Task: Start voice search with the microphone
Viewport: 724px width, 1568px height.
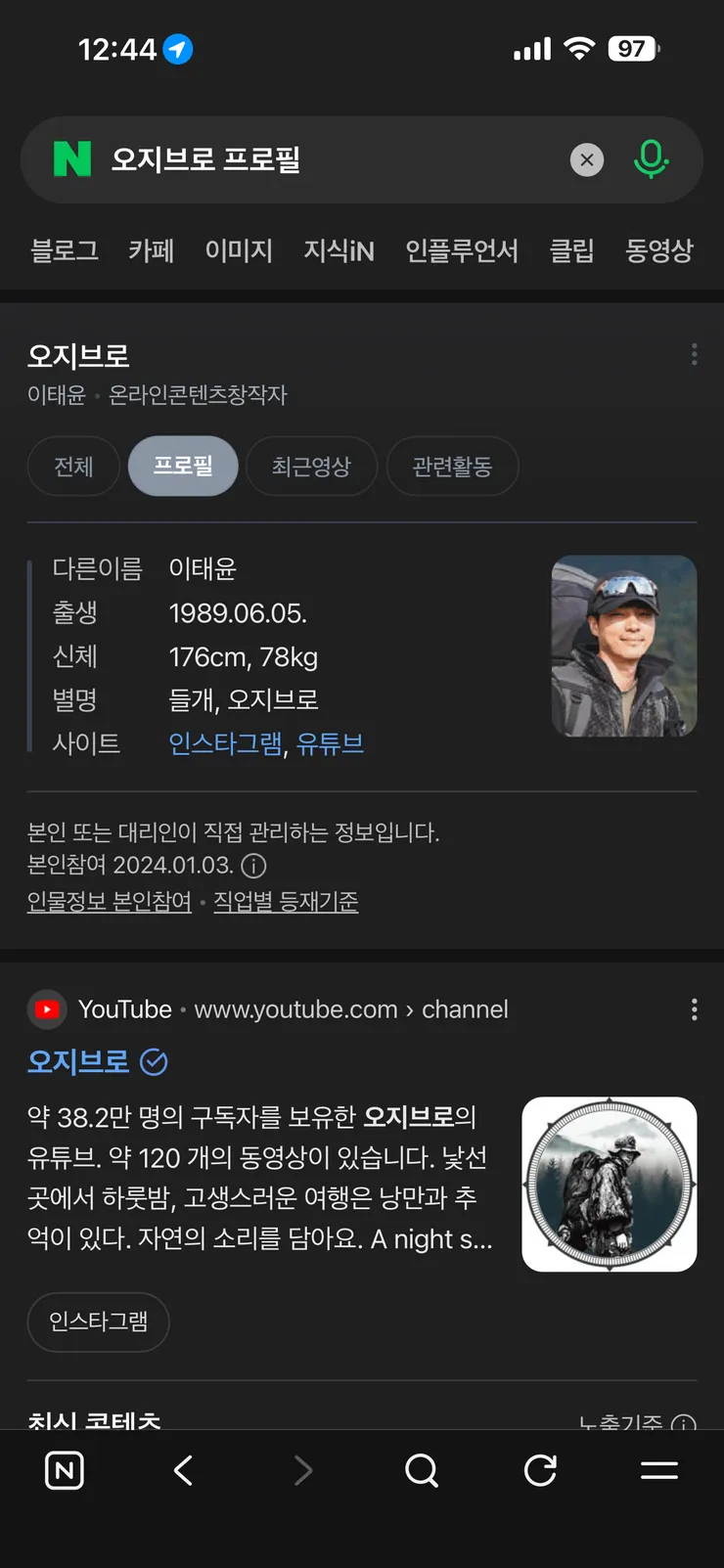Action: (651, 159)
